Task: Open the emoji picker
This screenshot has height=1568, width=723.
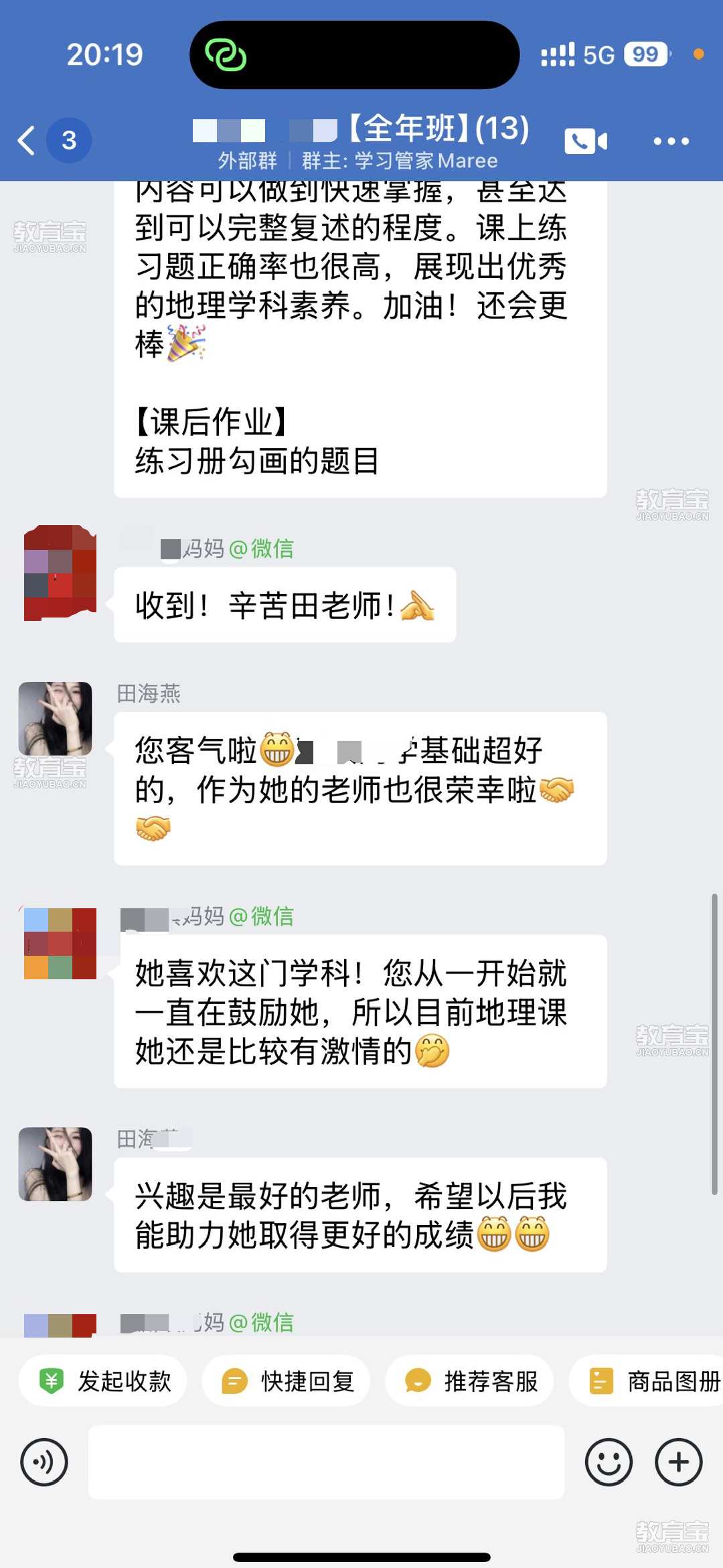Action: pos(608,1462)
